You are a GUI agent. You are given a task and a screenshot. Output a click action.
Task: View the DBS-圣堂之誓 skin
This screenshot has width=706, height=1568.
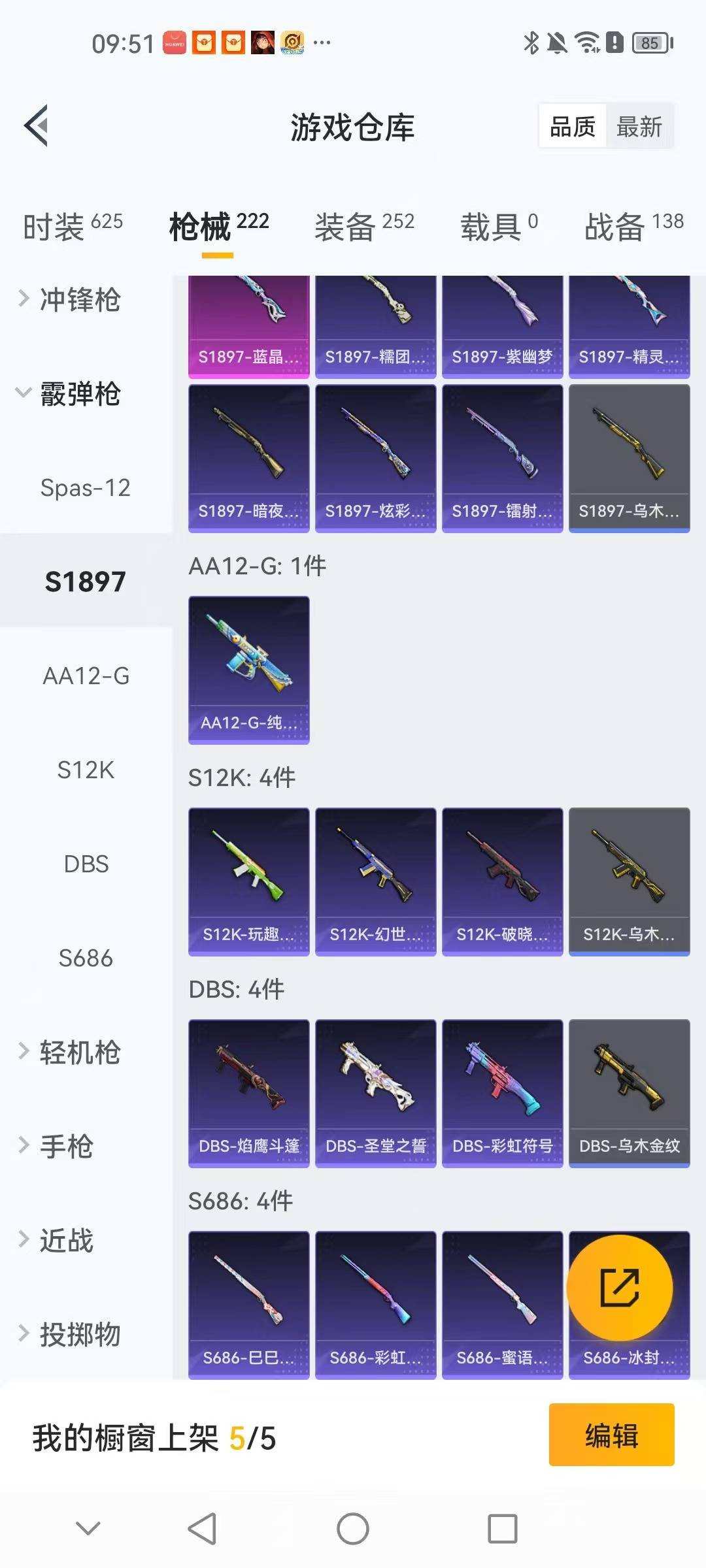(375, 1092)
